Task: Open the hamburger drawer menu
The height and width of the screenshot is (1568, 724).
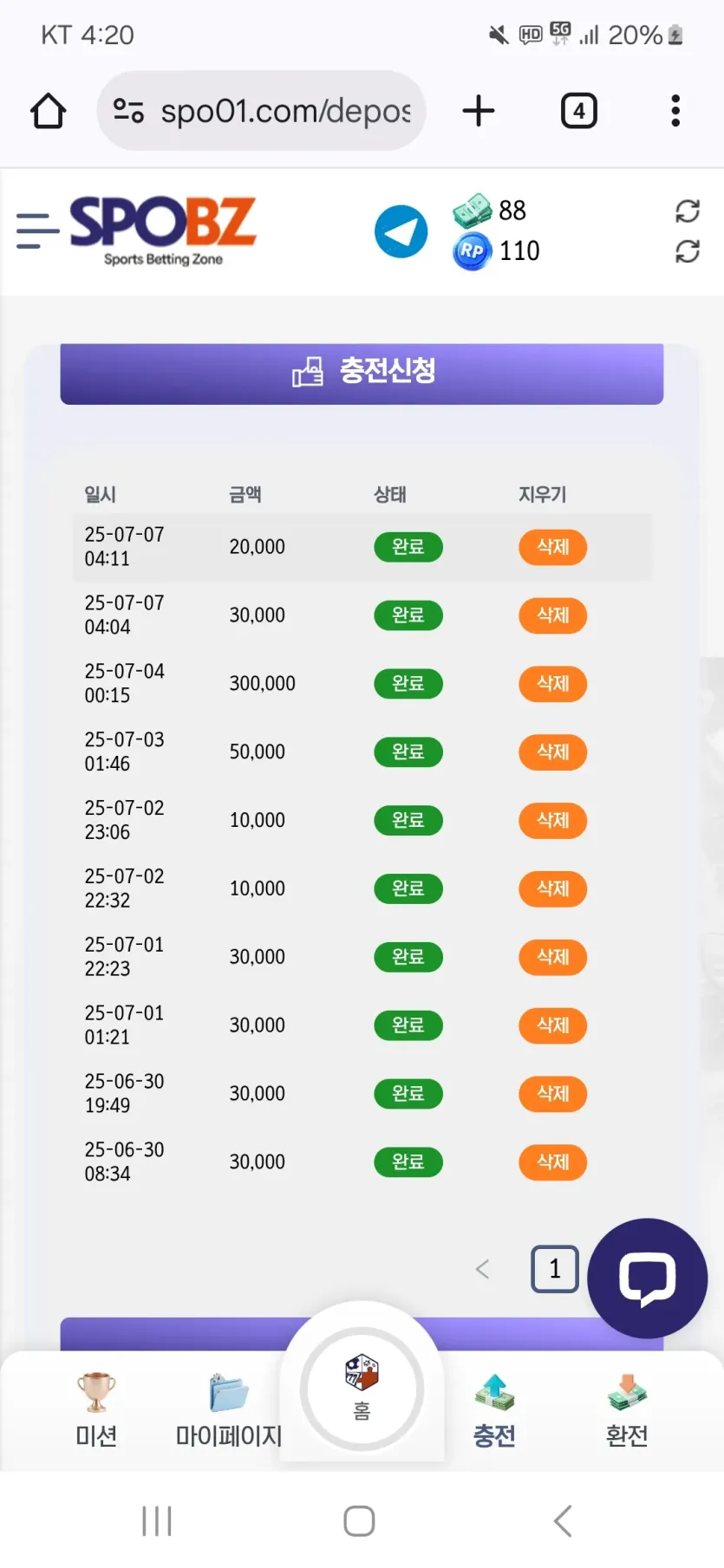Action: click(37, 231)
